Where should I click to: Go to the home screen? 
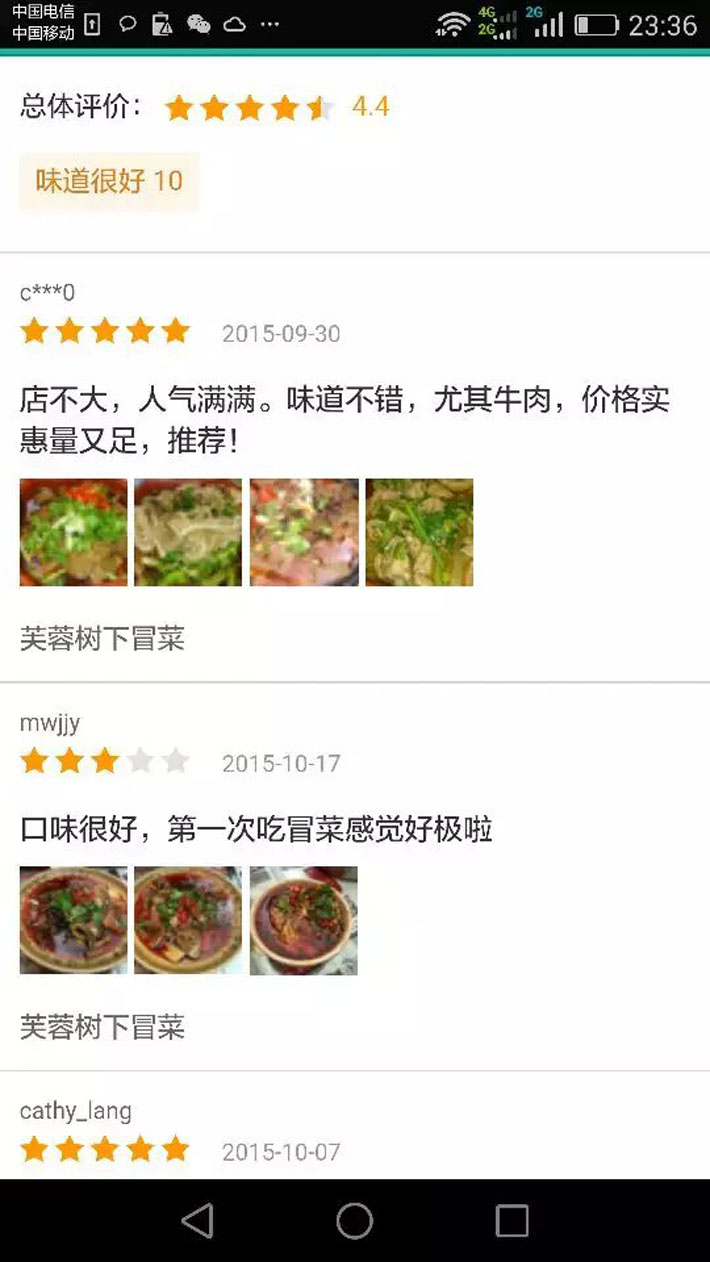point(355,1220)
